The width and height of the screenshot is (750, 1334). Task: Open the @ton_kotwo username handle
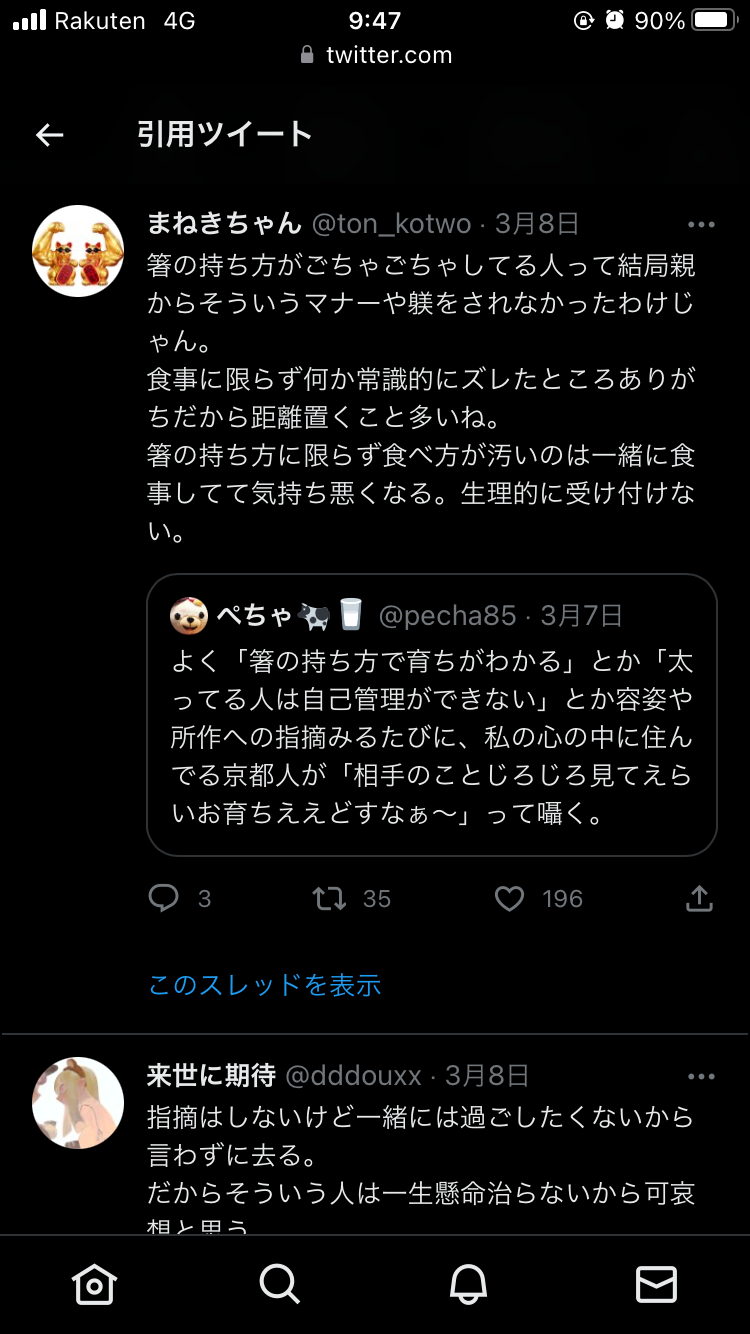(x=391, y=223)
